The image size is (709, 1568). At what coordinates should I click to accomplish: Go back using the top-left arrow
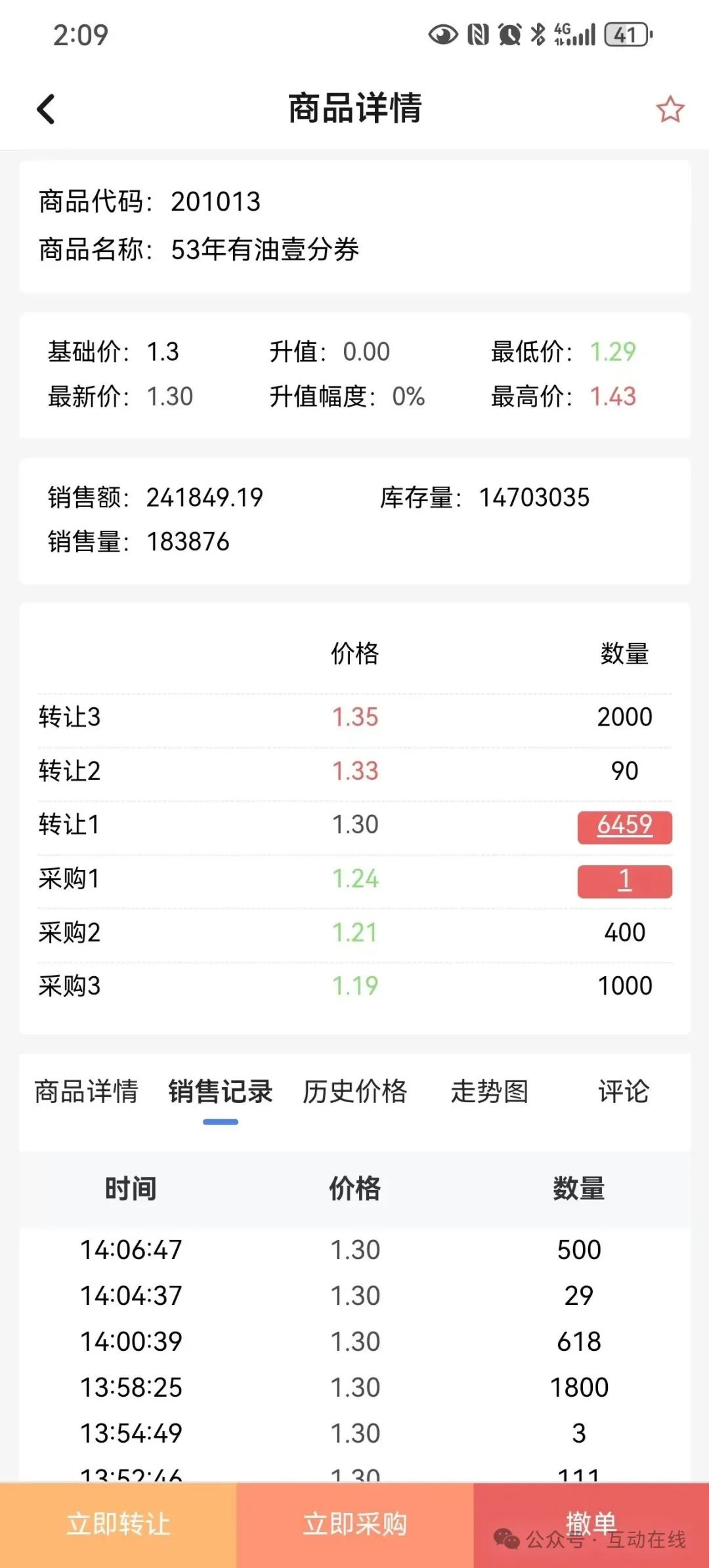[46, 109]
